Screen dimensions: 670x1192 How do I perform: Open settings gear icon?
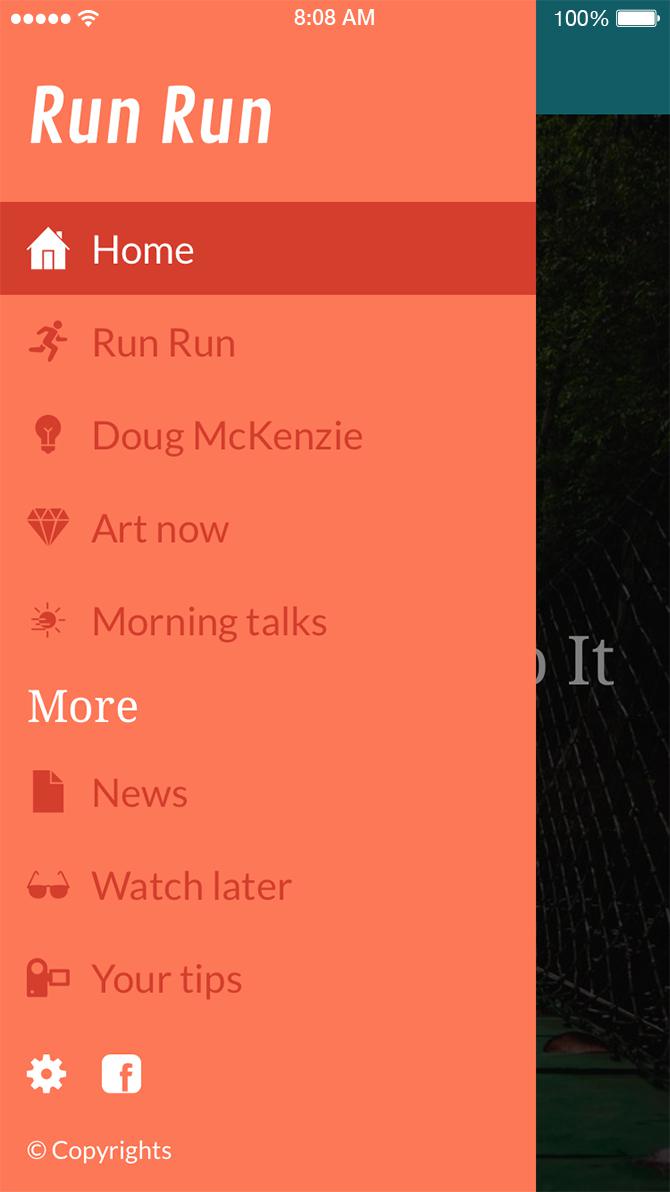[x=46, y=1075]
